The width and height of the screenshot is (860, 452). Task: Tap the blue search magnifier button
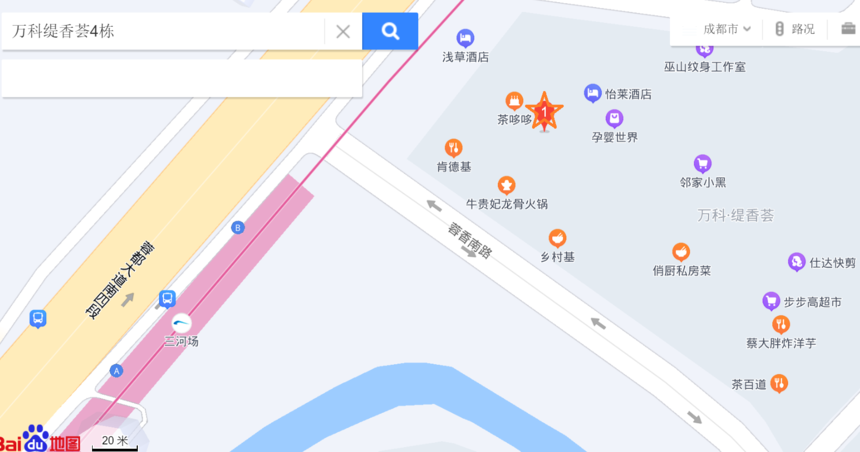390,31
